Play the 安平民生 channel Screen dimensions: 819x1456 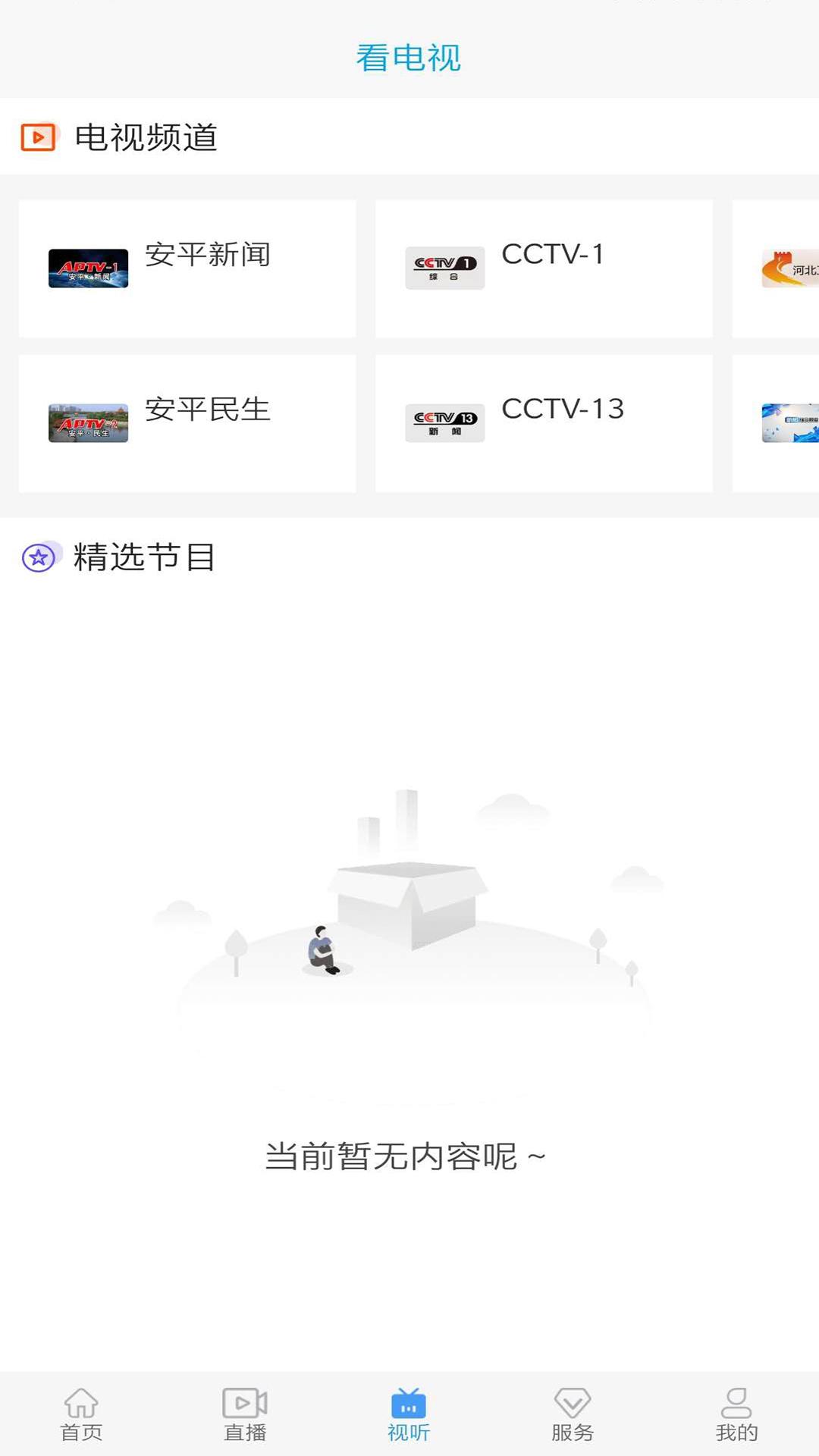click(x=187, y=423)
